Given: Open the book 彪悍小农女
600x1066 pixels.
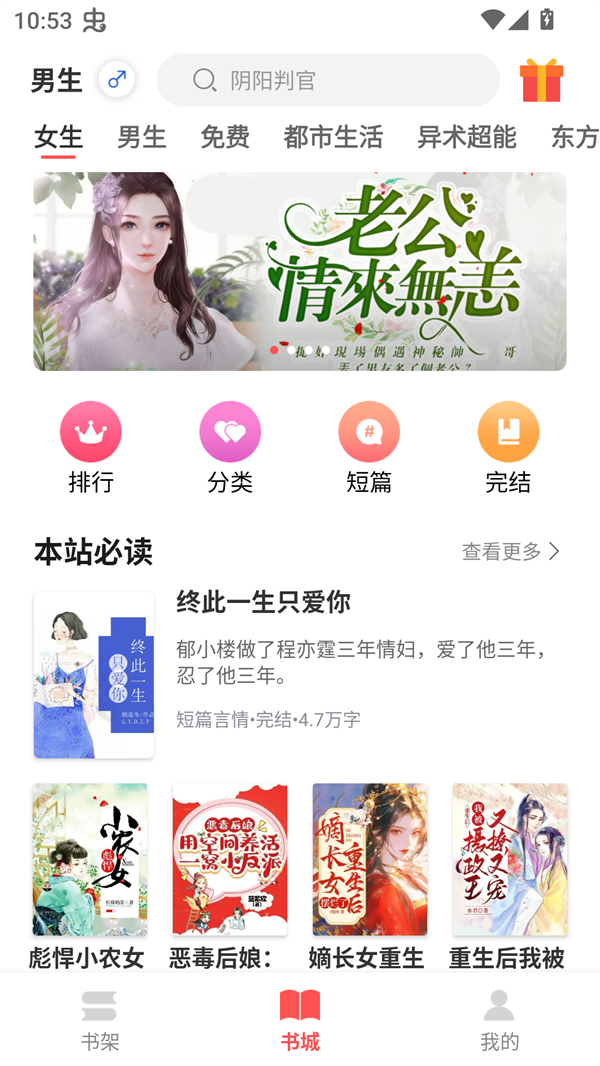Looking at the screenshot, I should [x=90, y=875].
